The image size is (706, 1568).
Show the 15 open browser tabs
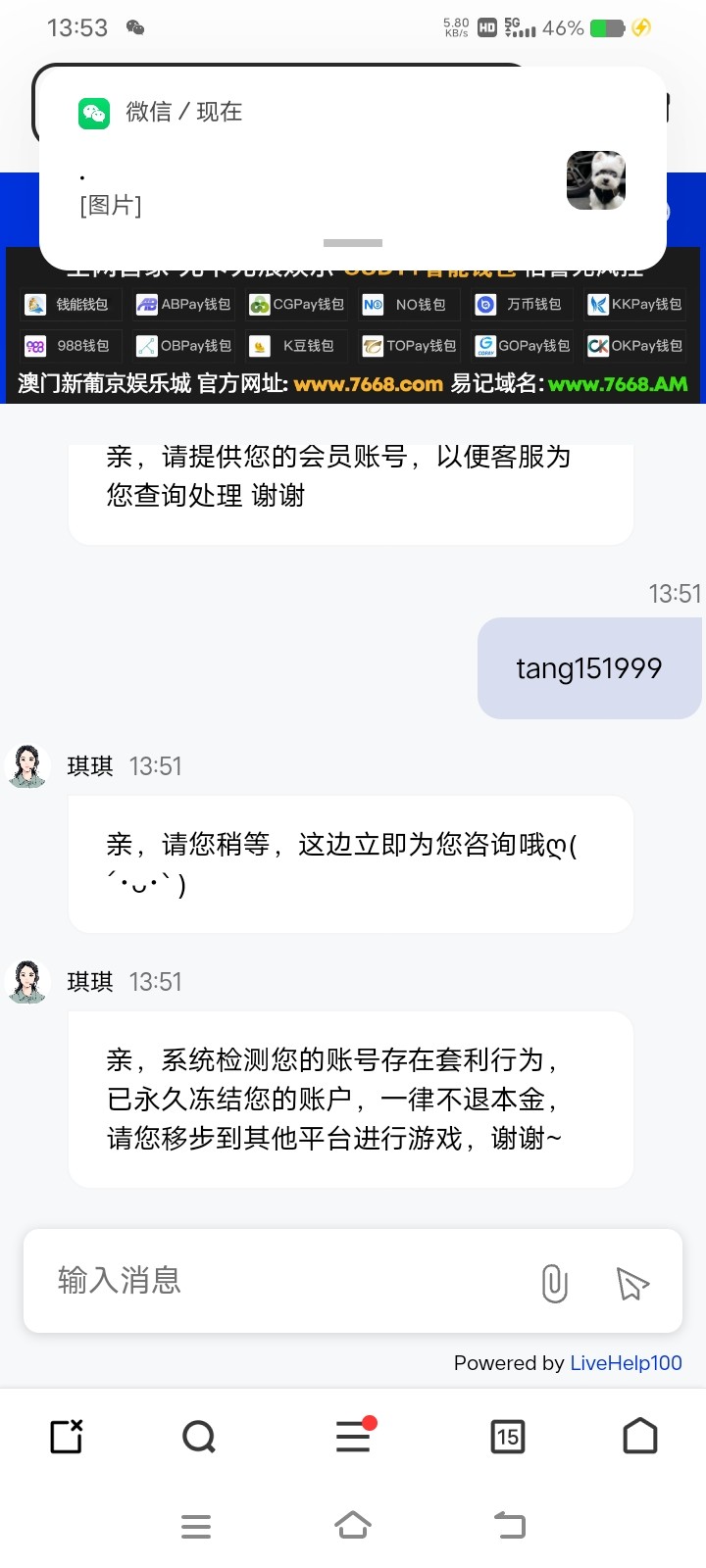click(x=507, y=1438)
